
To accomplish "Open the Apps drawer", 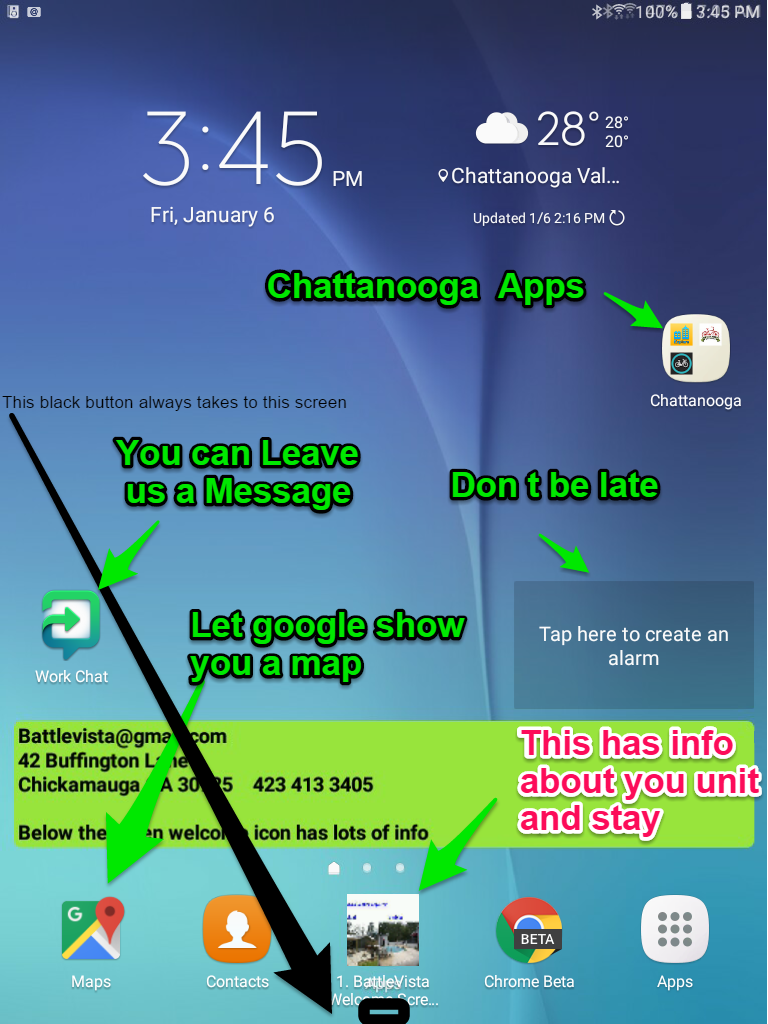I will [x=674, y=929].
